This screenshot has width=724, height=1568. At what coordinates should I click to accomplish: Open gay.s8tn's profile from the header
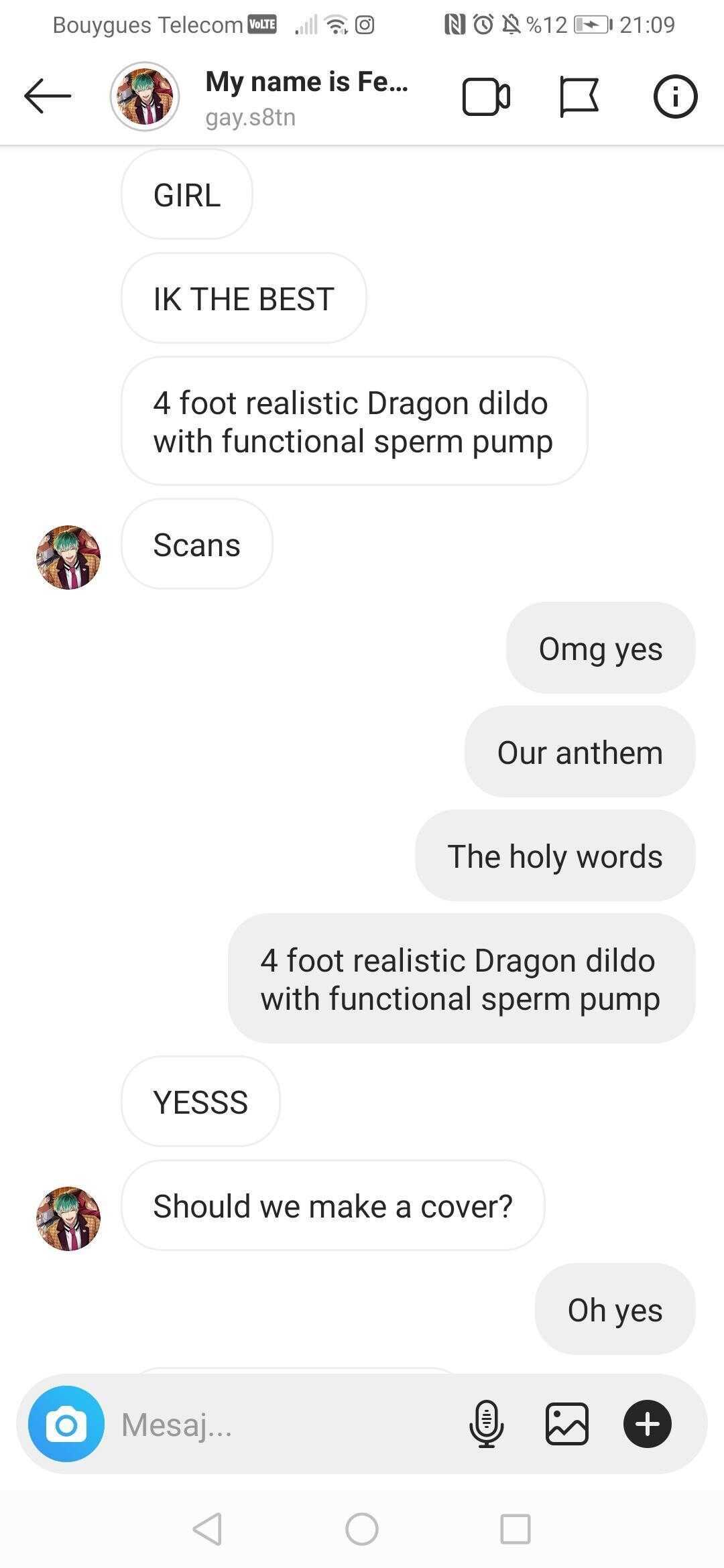pos(145,96)
